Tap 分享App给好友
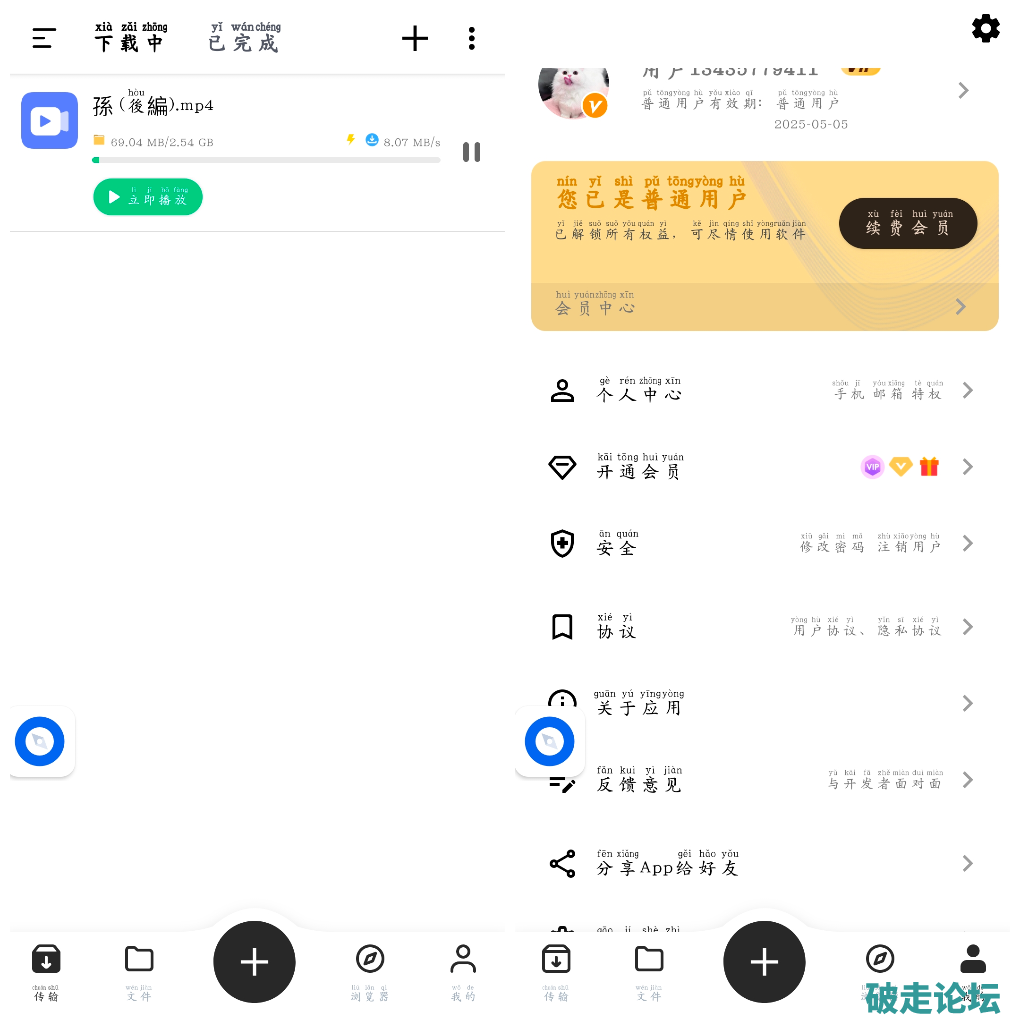Screen dimensions: 1020x1020 pyautogui.click(x=764, y=863)
